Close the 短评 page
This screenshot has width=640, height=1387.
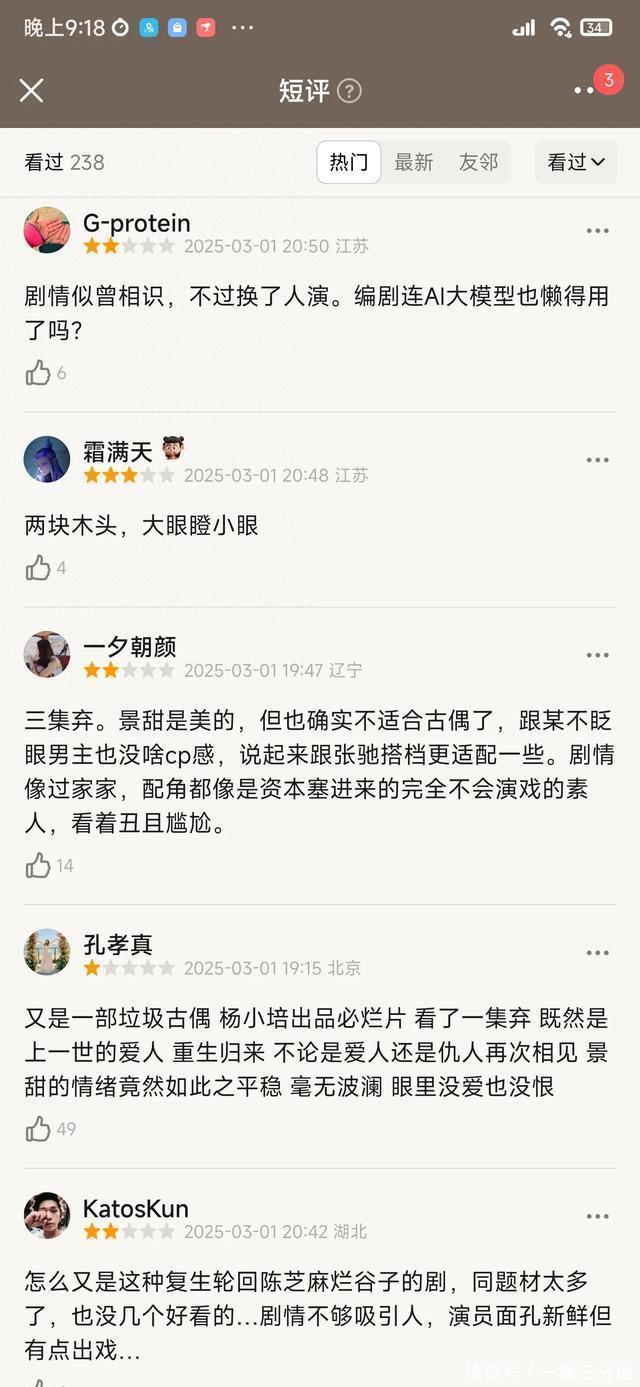click(31, 90)
